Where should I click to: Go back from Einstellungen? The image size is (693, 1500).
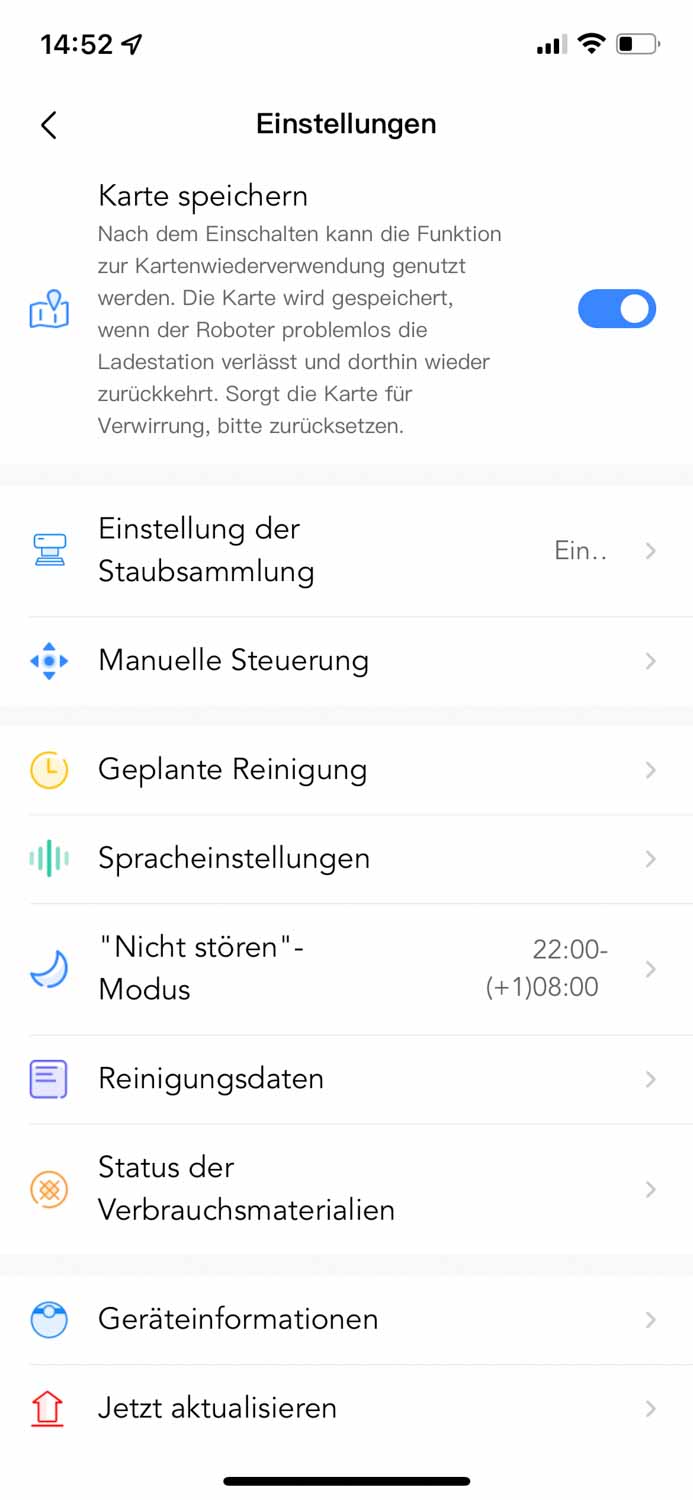(49, 125)
